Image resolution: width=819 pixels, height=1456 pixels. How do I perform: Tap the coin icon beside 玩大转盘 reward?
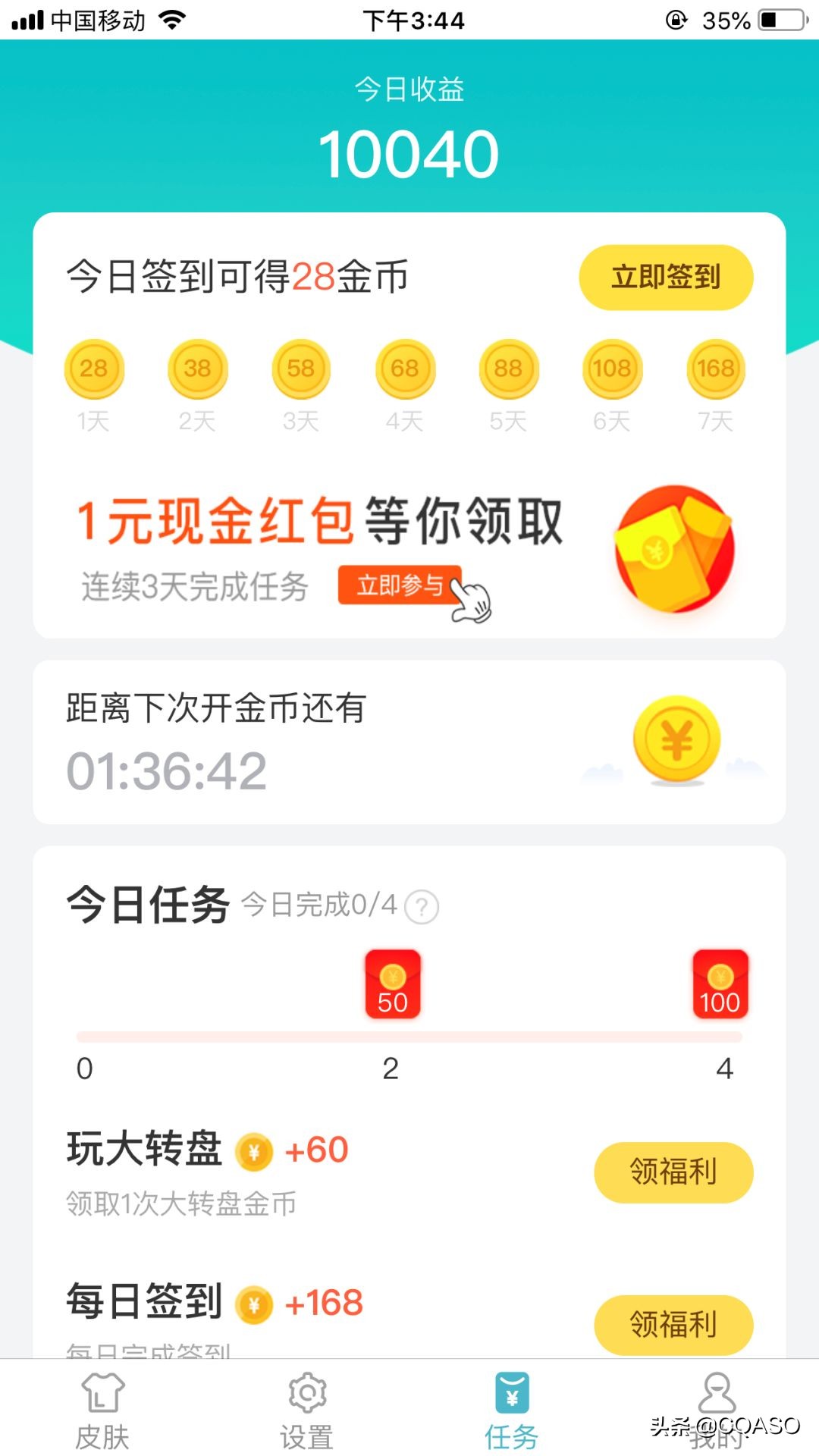[255, 1151]
